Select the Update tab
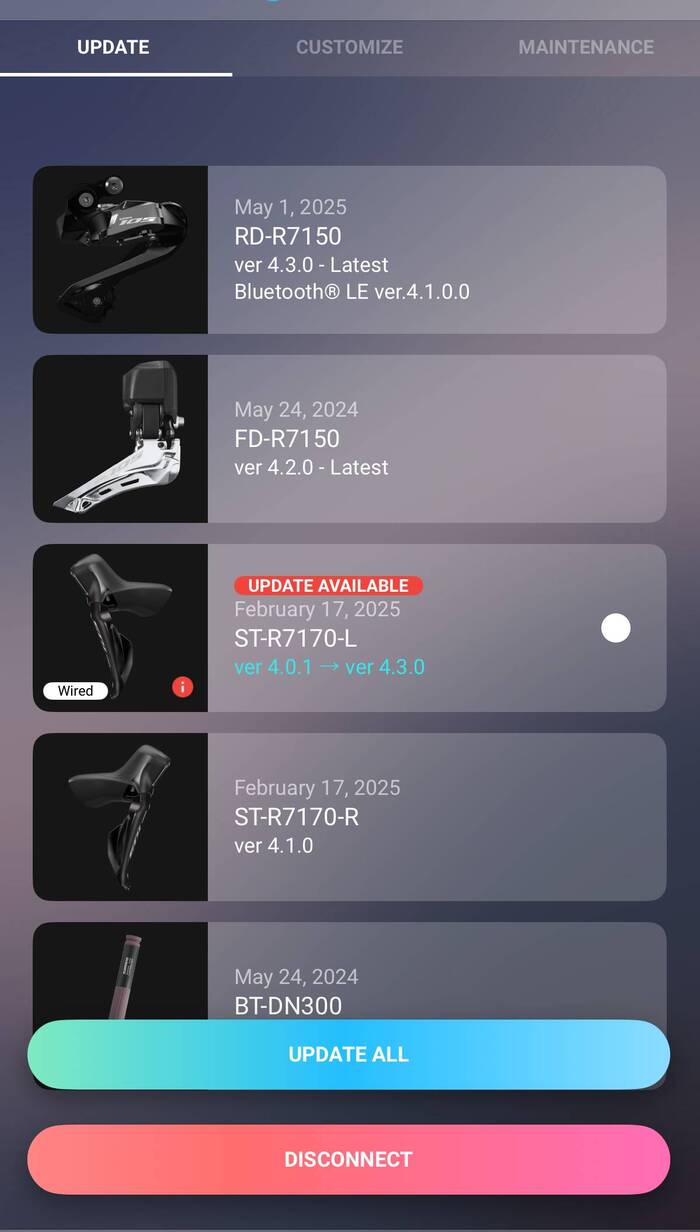 (113, 47)
